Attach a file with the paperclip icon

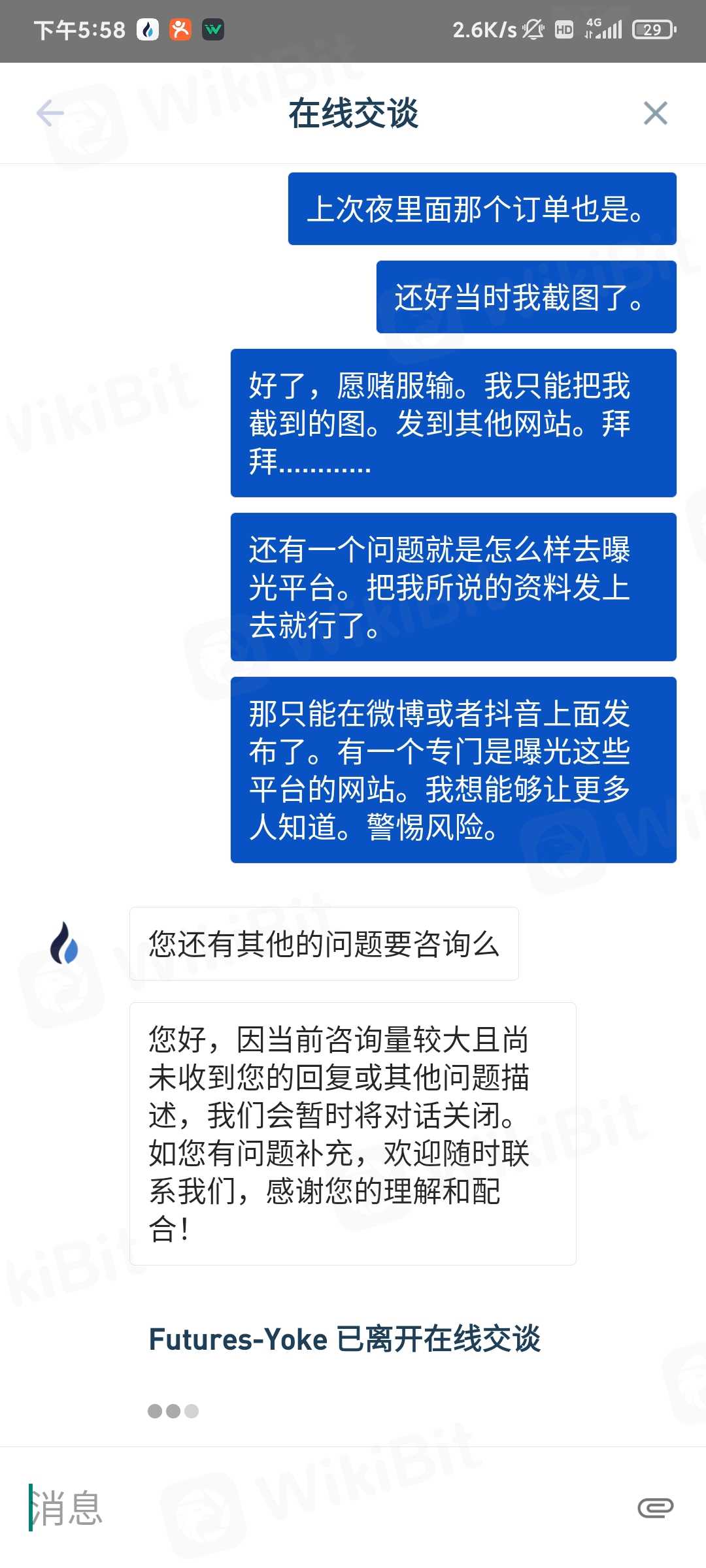point(655,1507)
